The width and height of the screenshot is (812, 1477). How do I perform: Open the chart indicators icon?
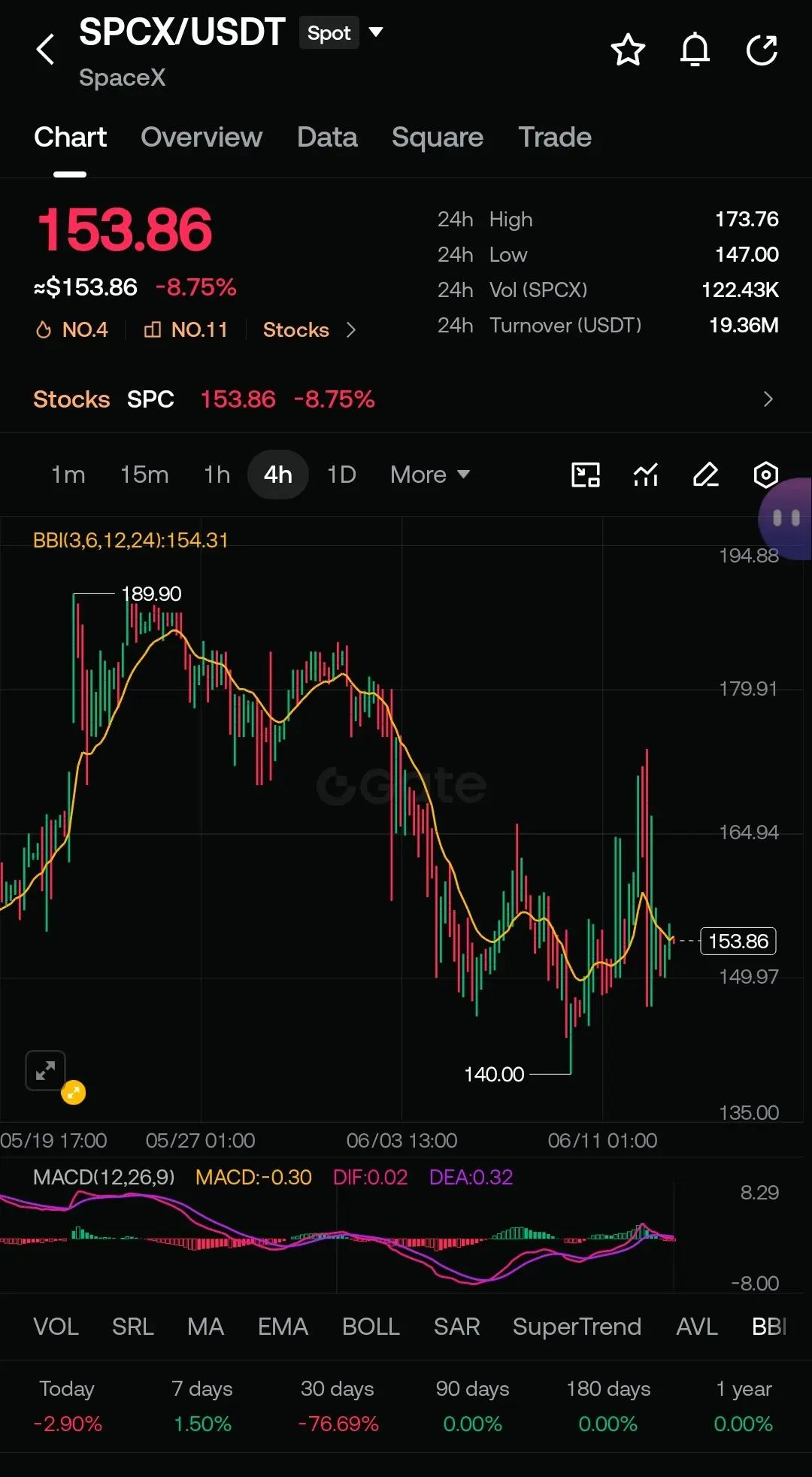[646, 475]
